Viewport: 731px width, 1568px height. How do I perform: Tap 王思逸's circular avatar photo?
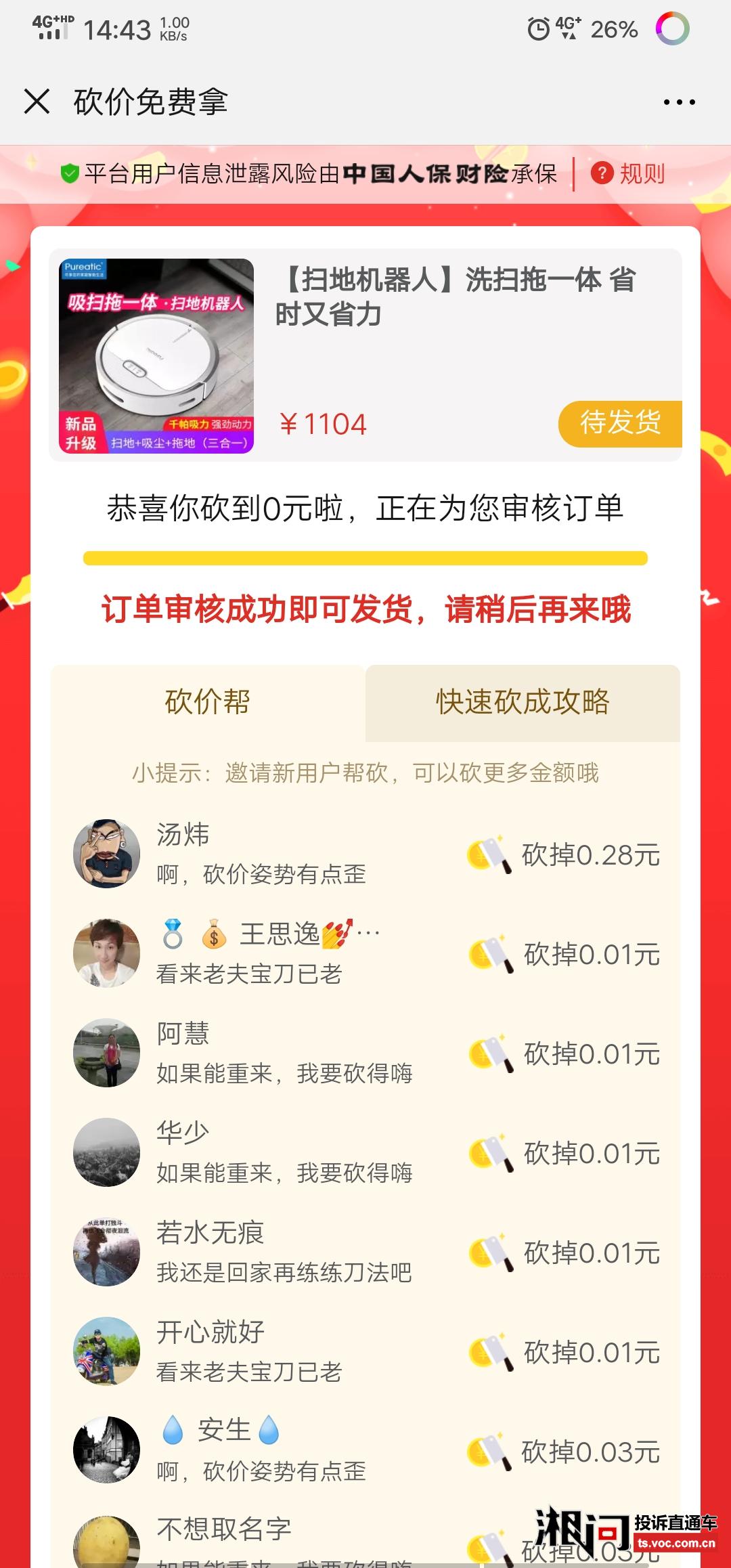point(106,952)
